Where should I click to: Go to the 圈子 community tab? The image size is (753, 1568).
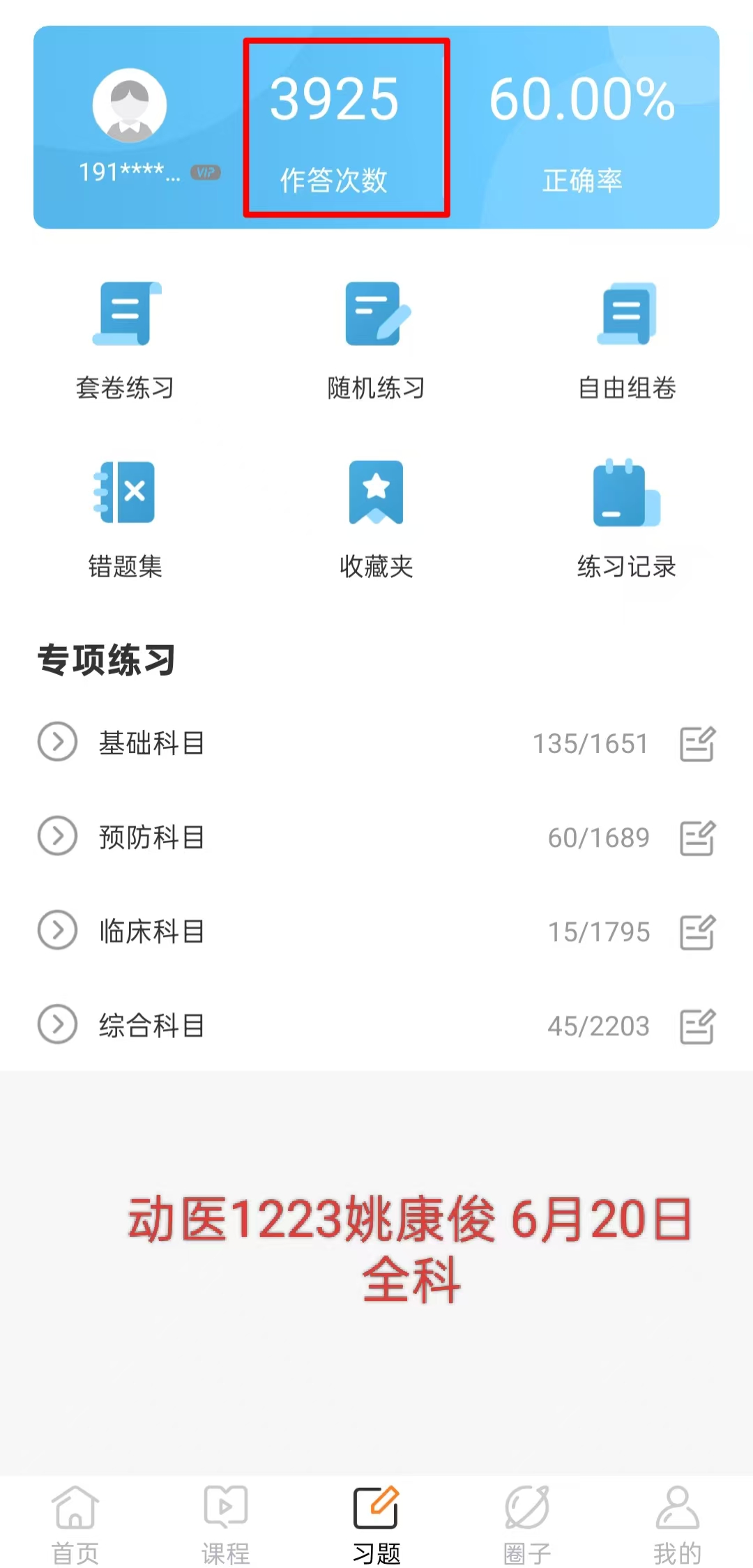pyautogui.click(x=527, y=1525)
